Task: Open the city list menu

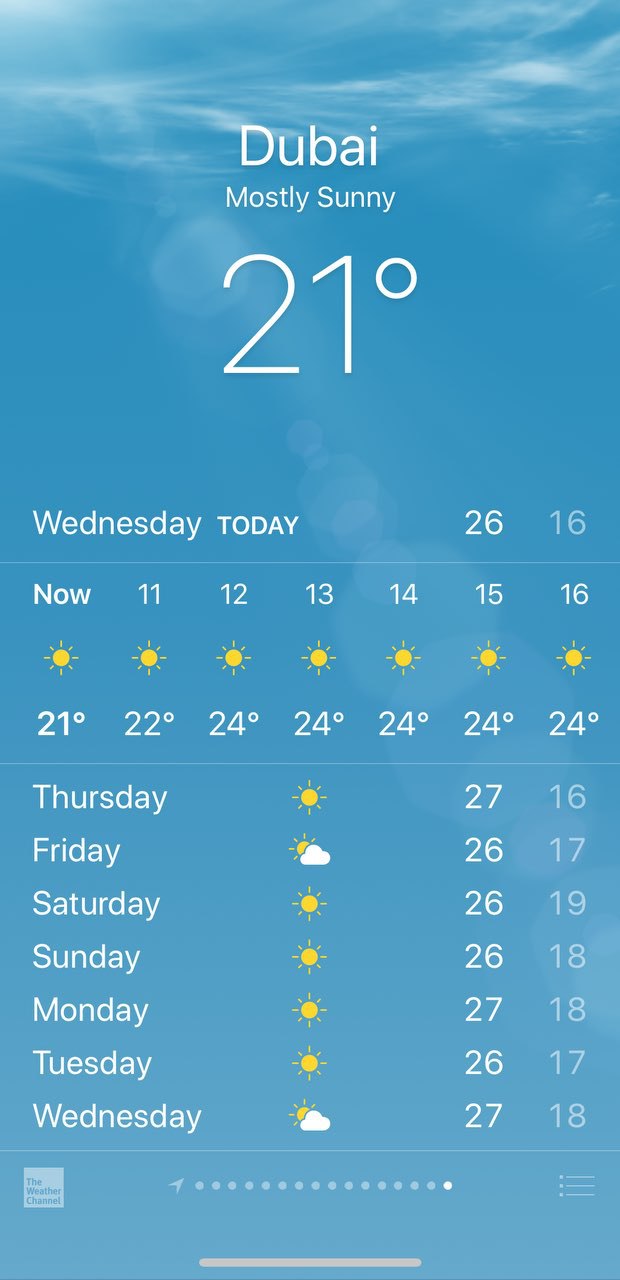Action: pos(576,1186)
